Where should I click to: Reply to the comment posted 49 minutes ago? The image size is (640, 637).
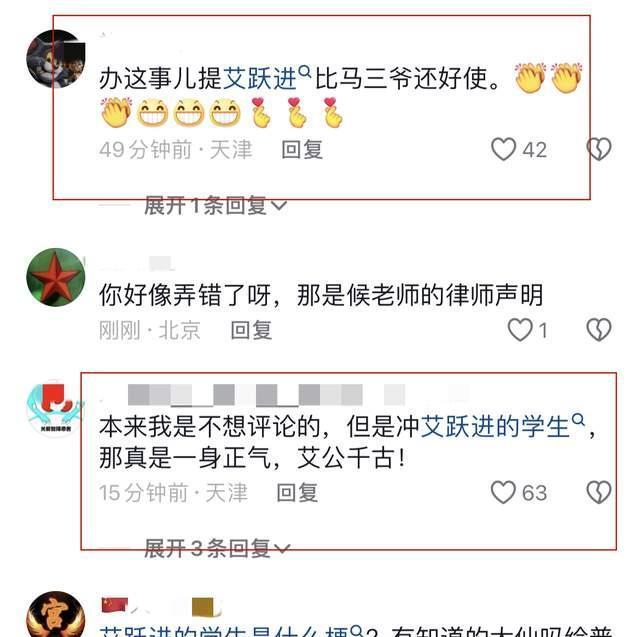[x=301, y=150]
